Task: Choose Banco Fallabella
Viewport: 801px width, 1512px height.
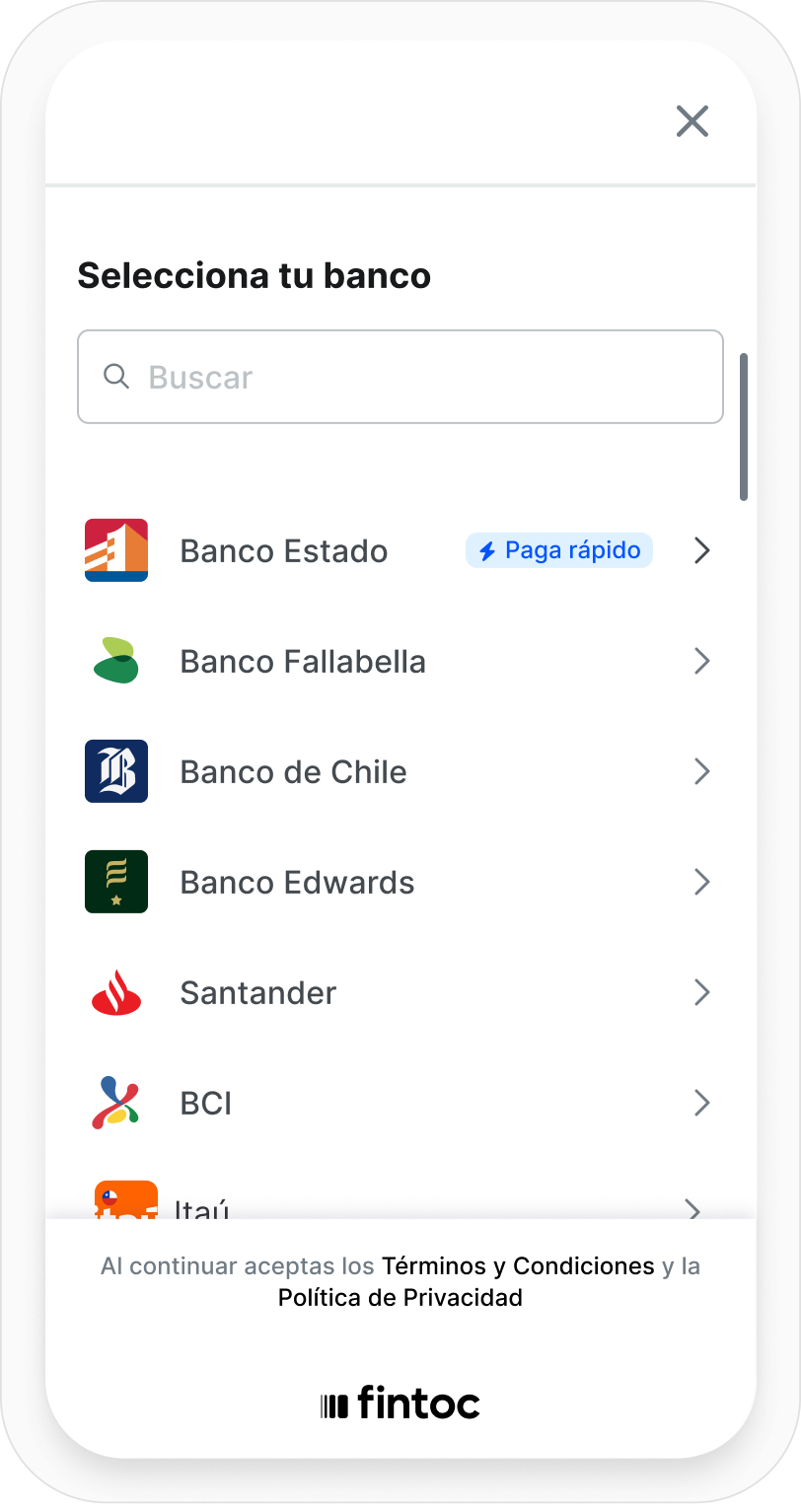Action: [x=400, y=661]
